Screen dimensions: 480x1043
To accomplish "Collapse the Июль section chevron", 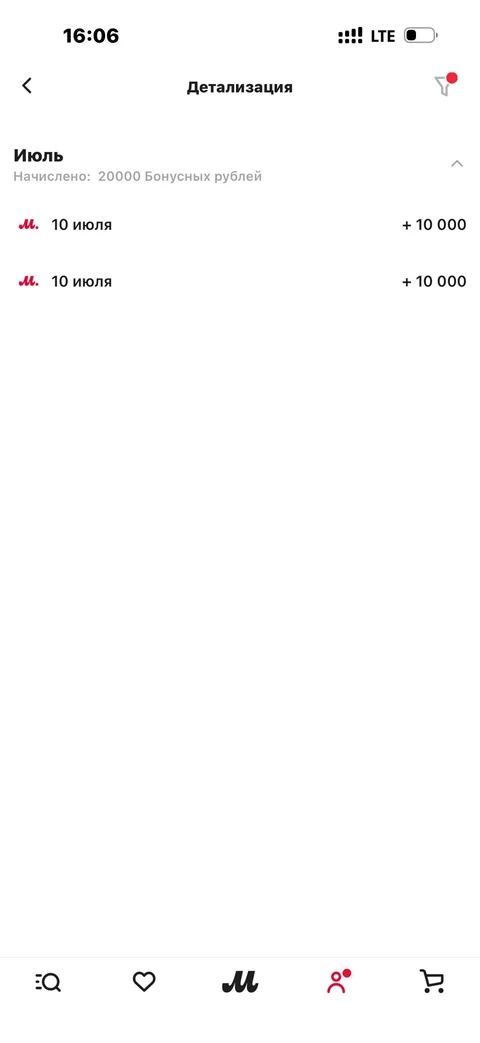I will coord(457,164).
